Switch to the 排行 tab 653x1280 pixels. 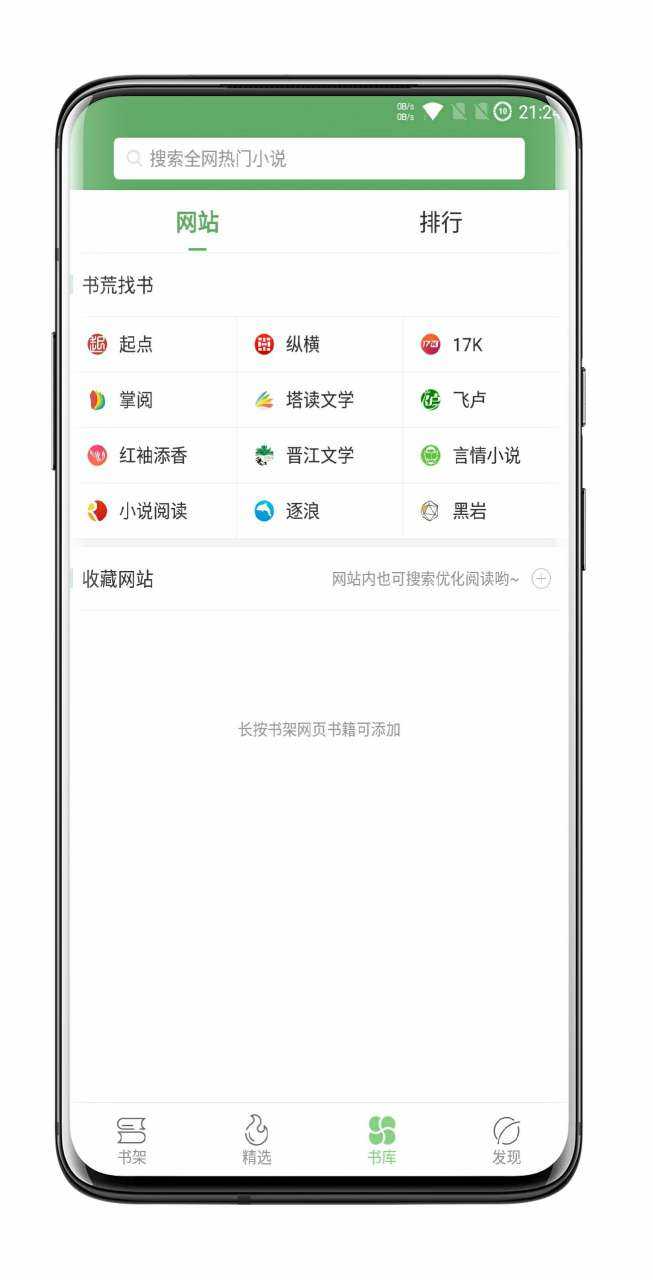click(x=440, y=222)
